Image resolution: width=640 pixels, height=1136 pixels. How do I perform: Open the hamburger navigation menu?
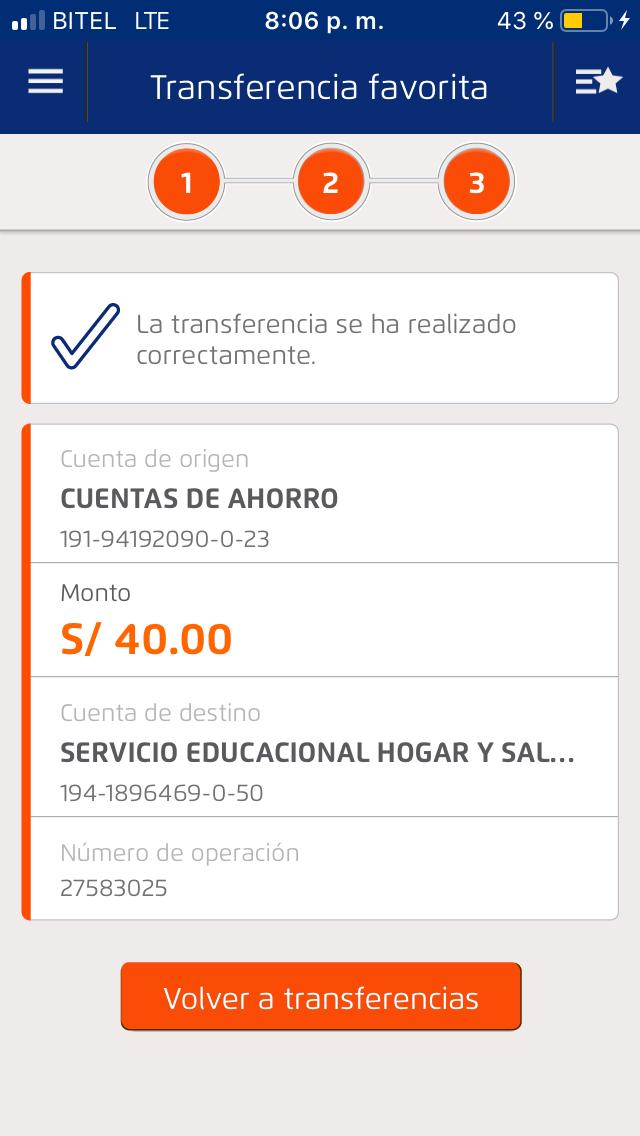(45, 83)
